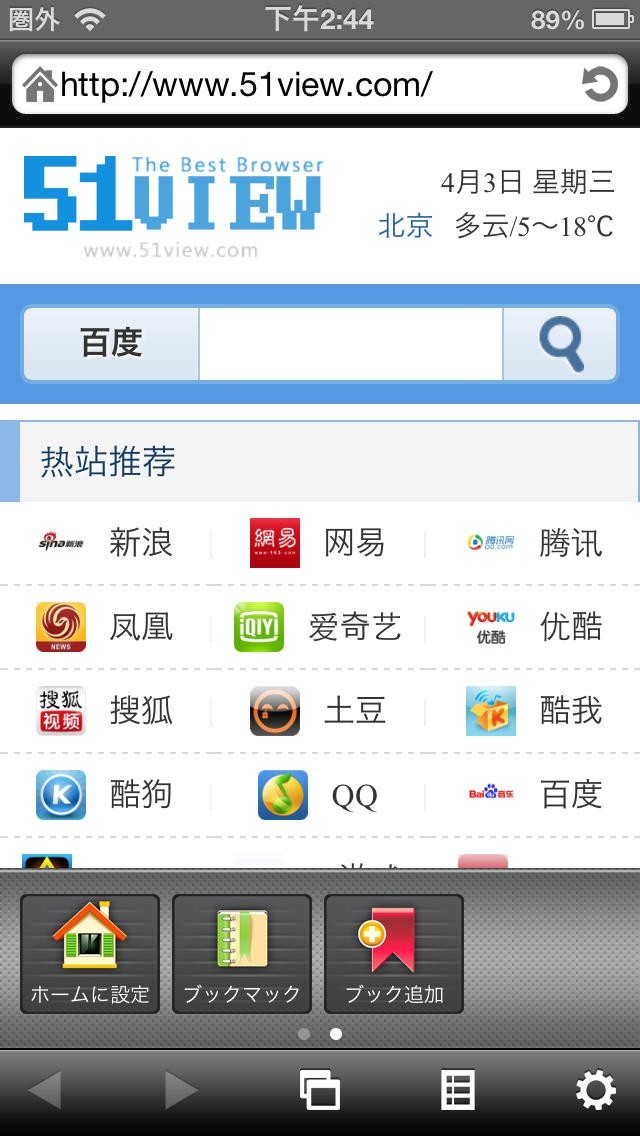Change the city 北京 in the weather
Image resolution: width=640 pixels, height=1136 pixels.
click(x=405, y=226)
